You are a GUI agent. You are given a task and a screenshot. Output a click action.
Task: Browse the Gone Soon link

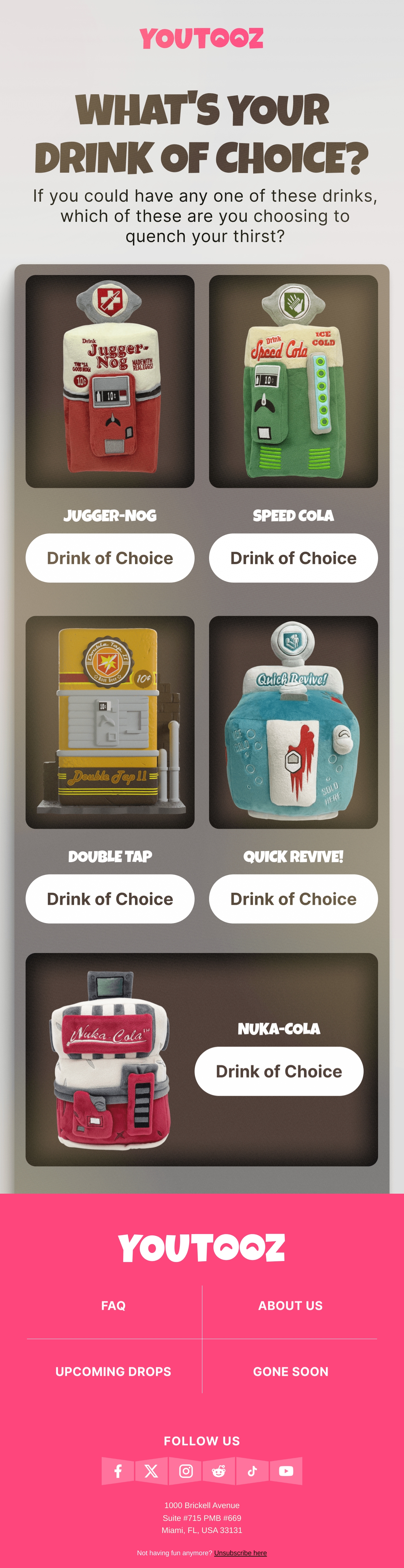click(290, 1371)
